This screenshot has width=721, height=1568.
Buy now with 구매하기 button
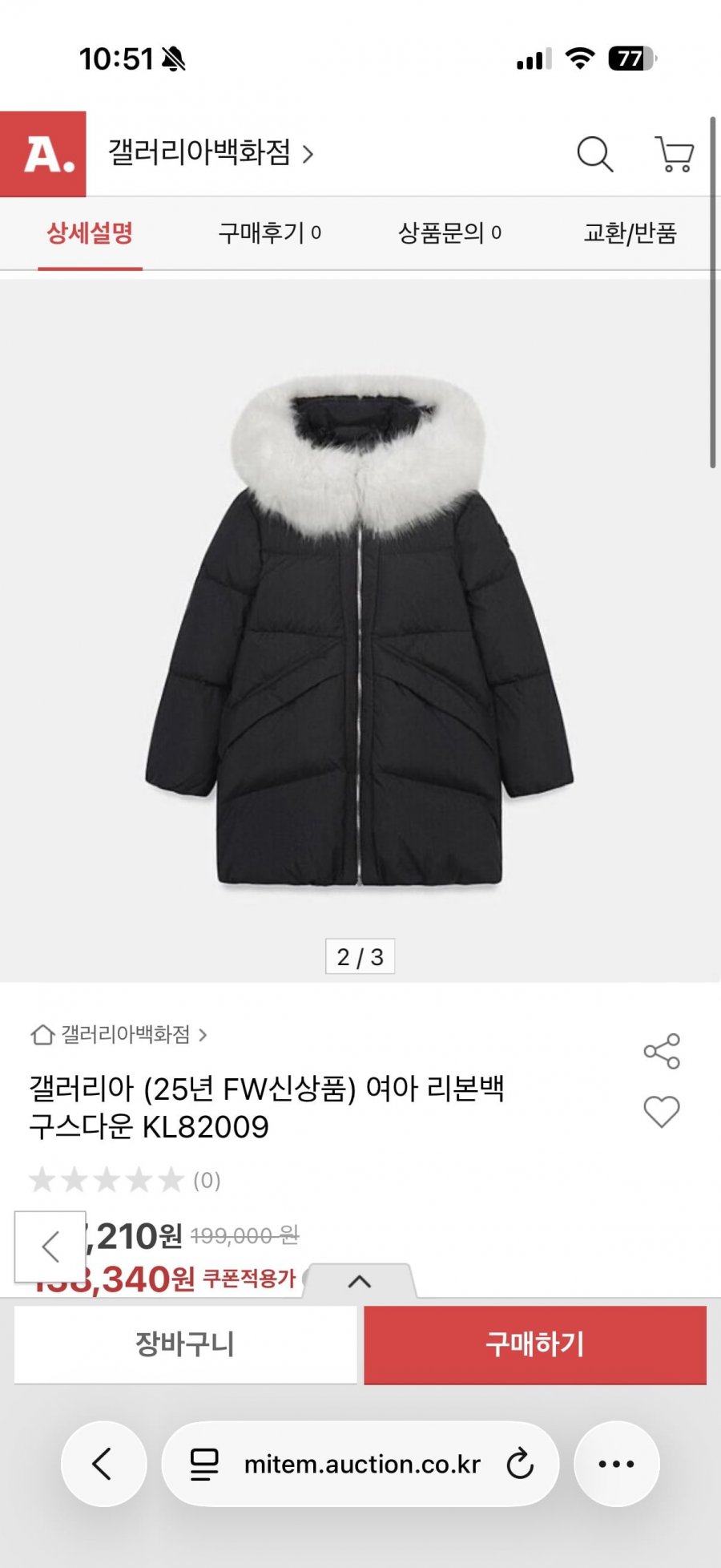535,1344
